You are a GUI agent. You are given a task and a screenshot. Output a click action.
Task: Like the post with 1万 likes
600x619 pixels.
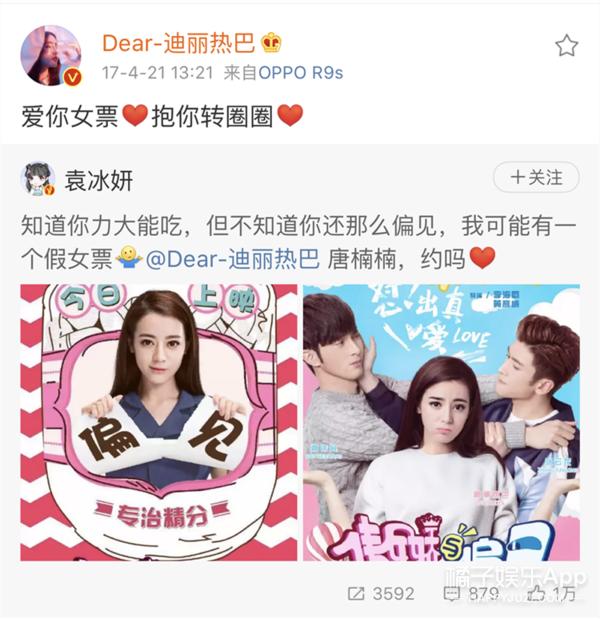point(551,594)
